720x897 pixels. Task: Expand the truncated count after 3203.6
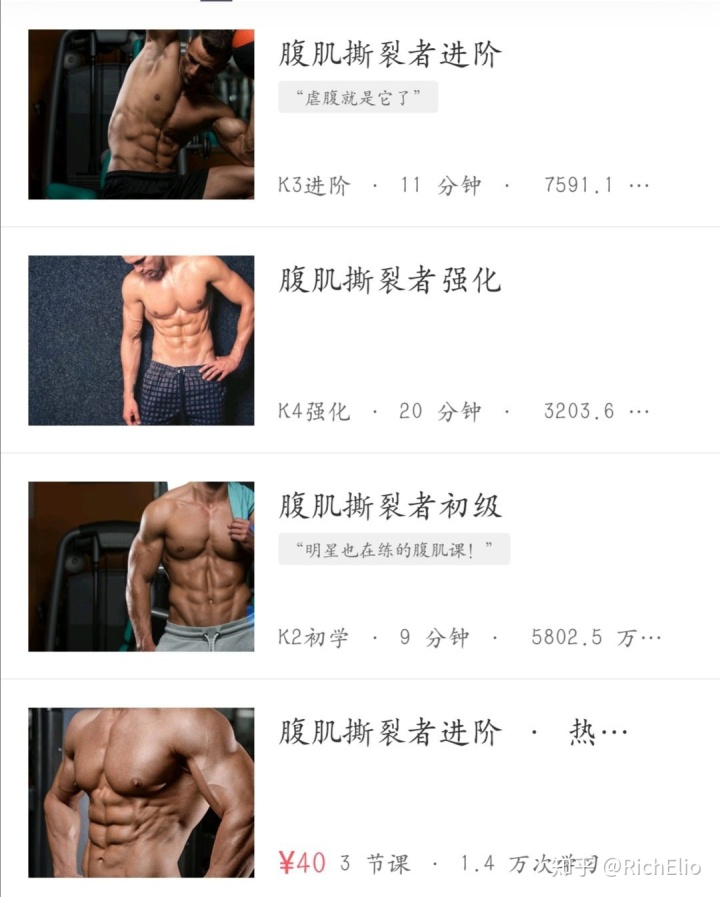637,412
